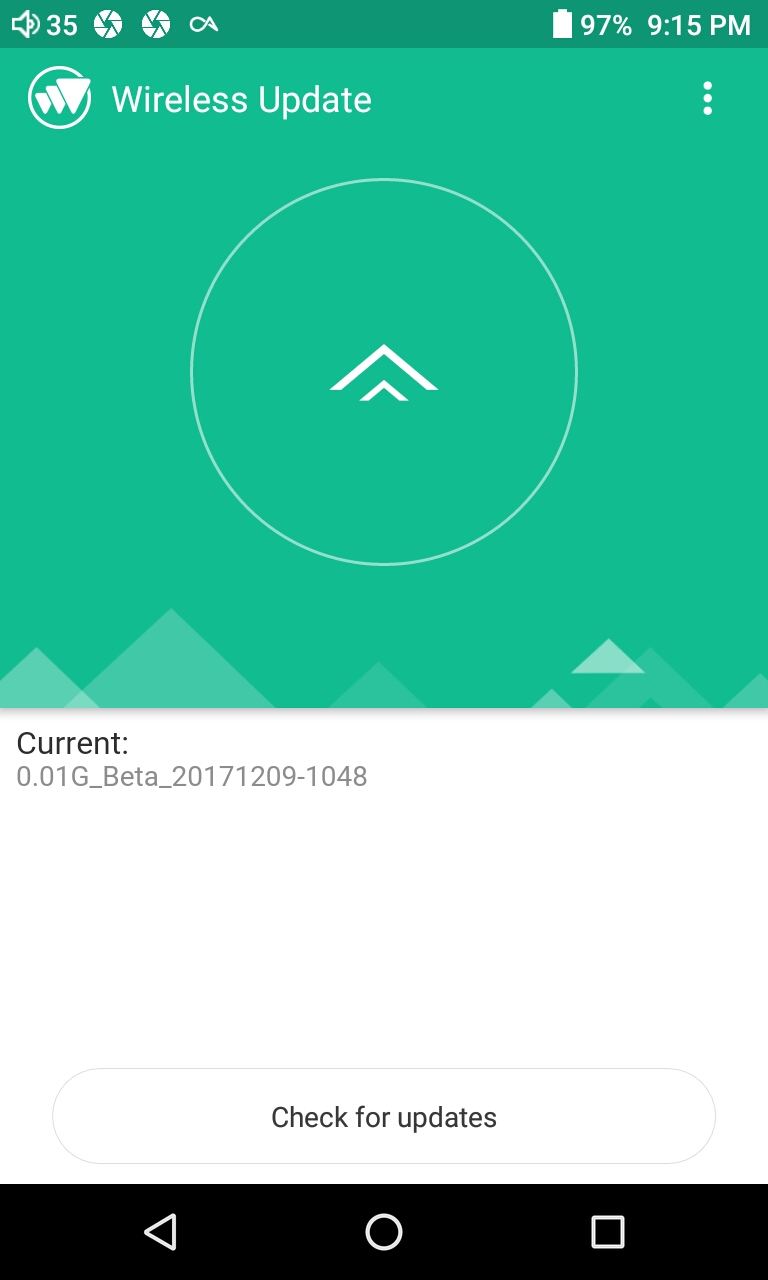Tap the circular update arrow button
This screenshot has height=1280, width=768.
click(x=384, y=372)
